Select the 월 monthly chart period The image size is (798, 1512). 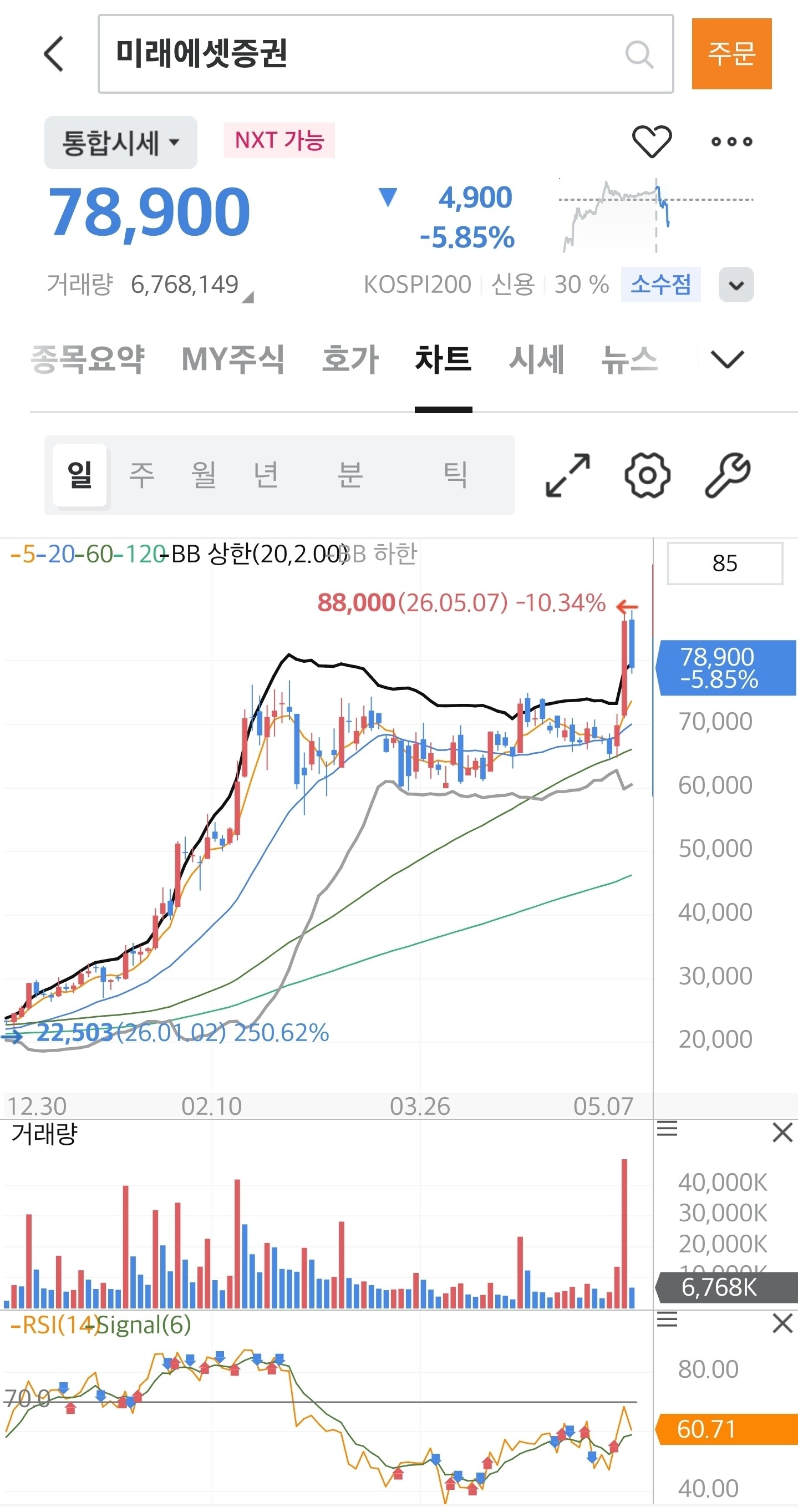[204, 475]
